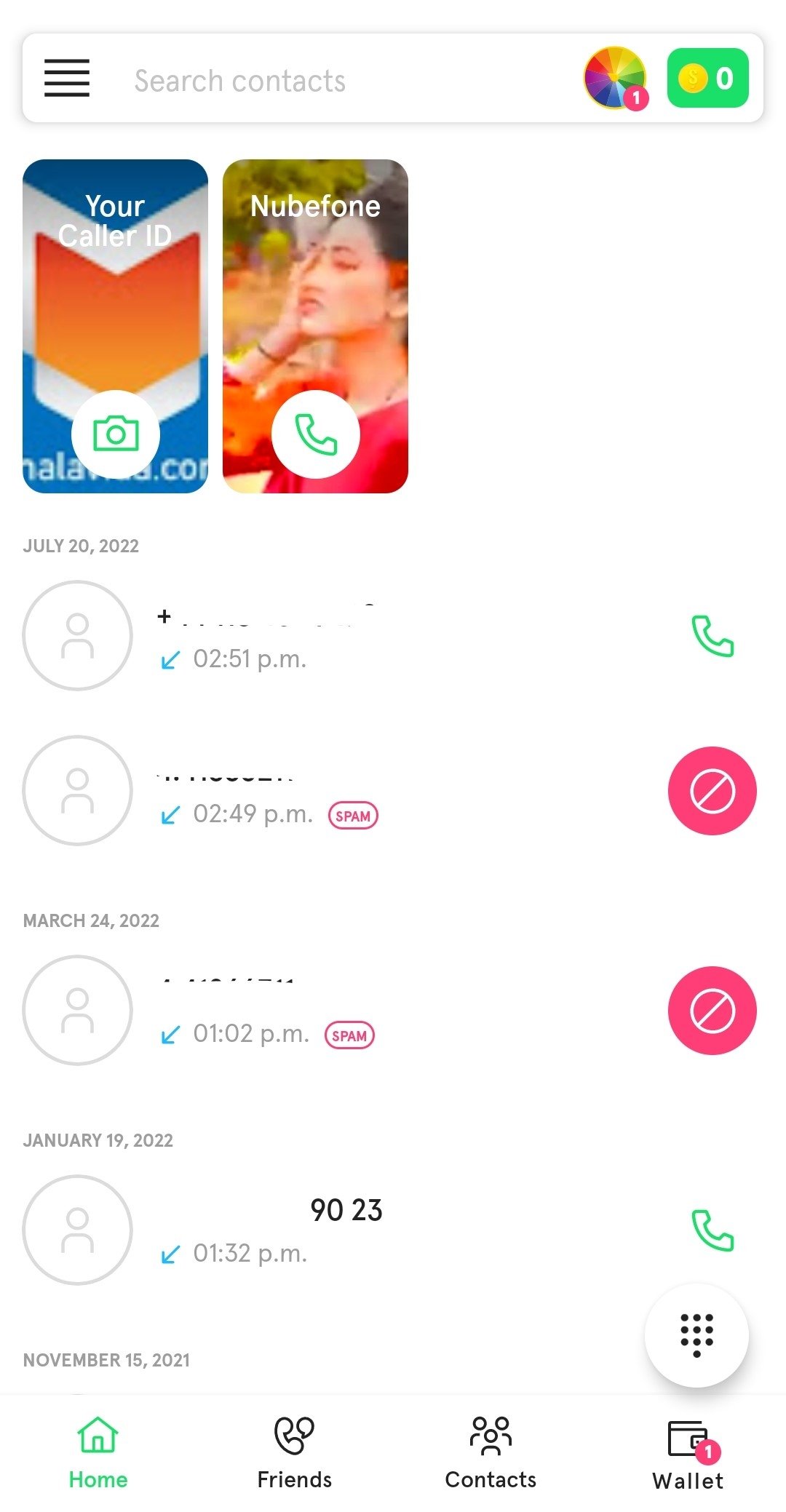The image size is (786, 1512).
Task: Block the 02:49 p.m. spam caller
Action: coord(712,791)
